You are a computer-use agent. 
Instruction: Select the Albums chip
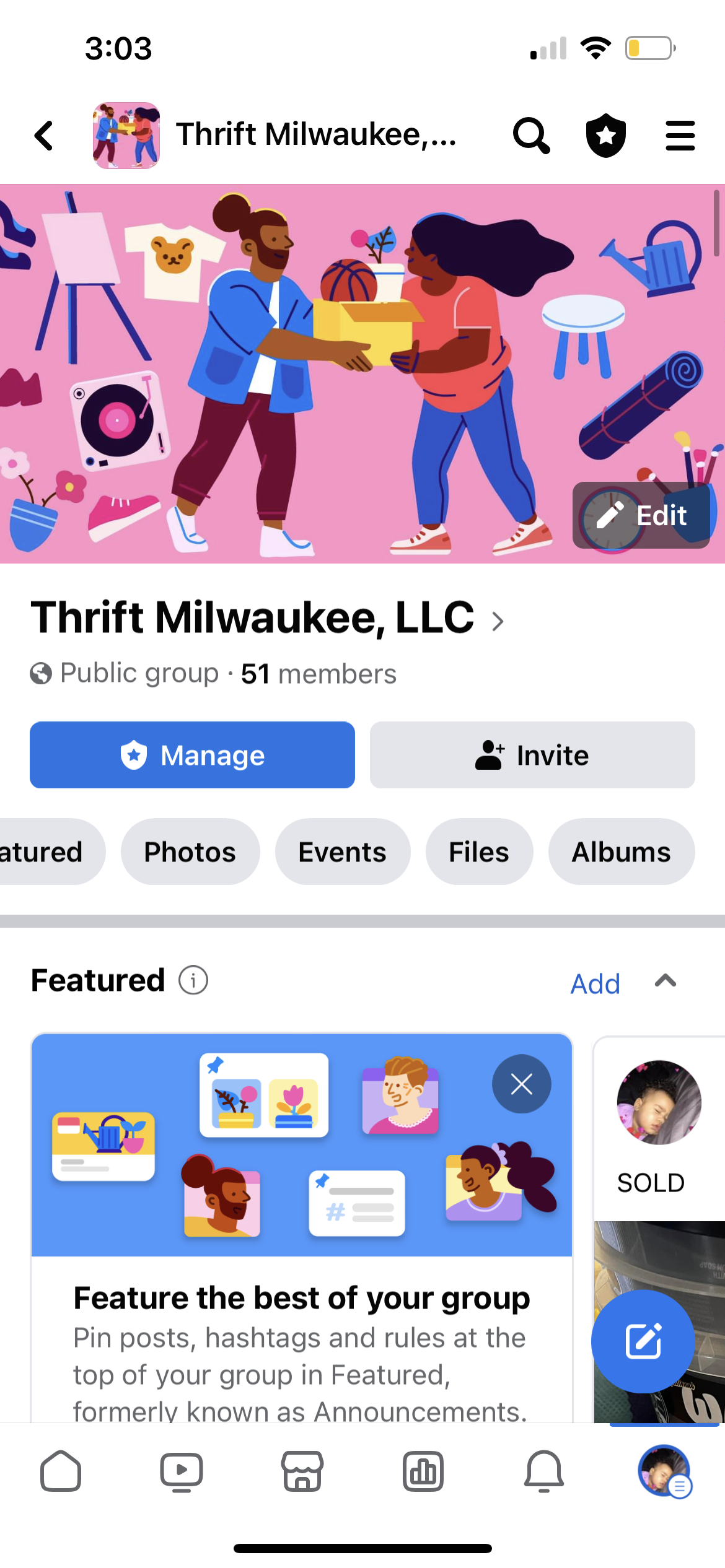[x=621, y=852]
